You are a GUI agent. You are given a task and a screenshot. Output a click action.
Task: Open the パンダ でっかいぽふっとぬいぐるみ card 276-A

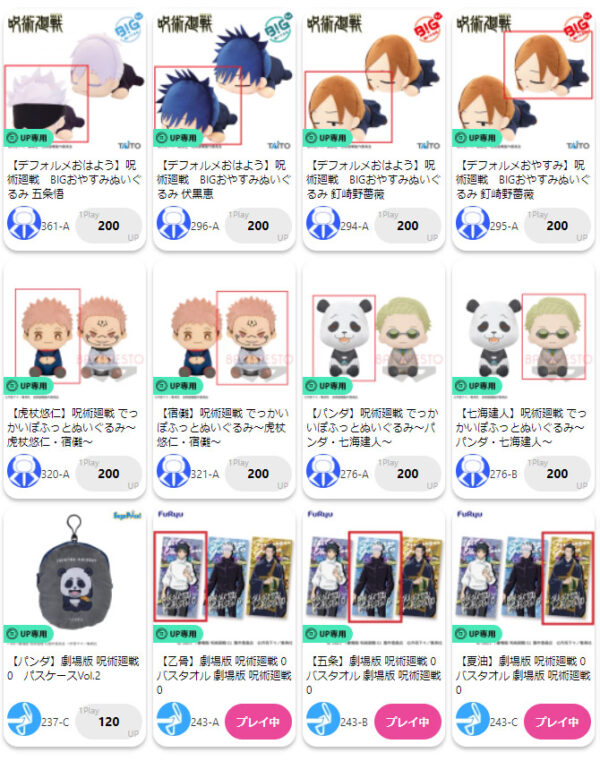tap(374, 335)
